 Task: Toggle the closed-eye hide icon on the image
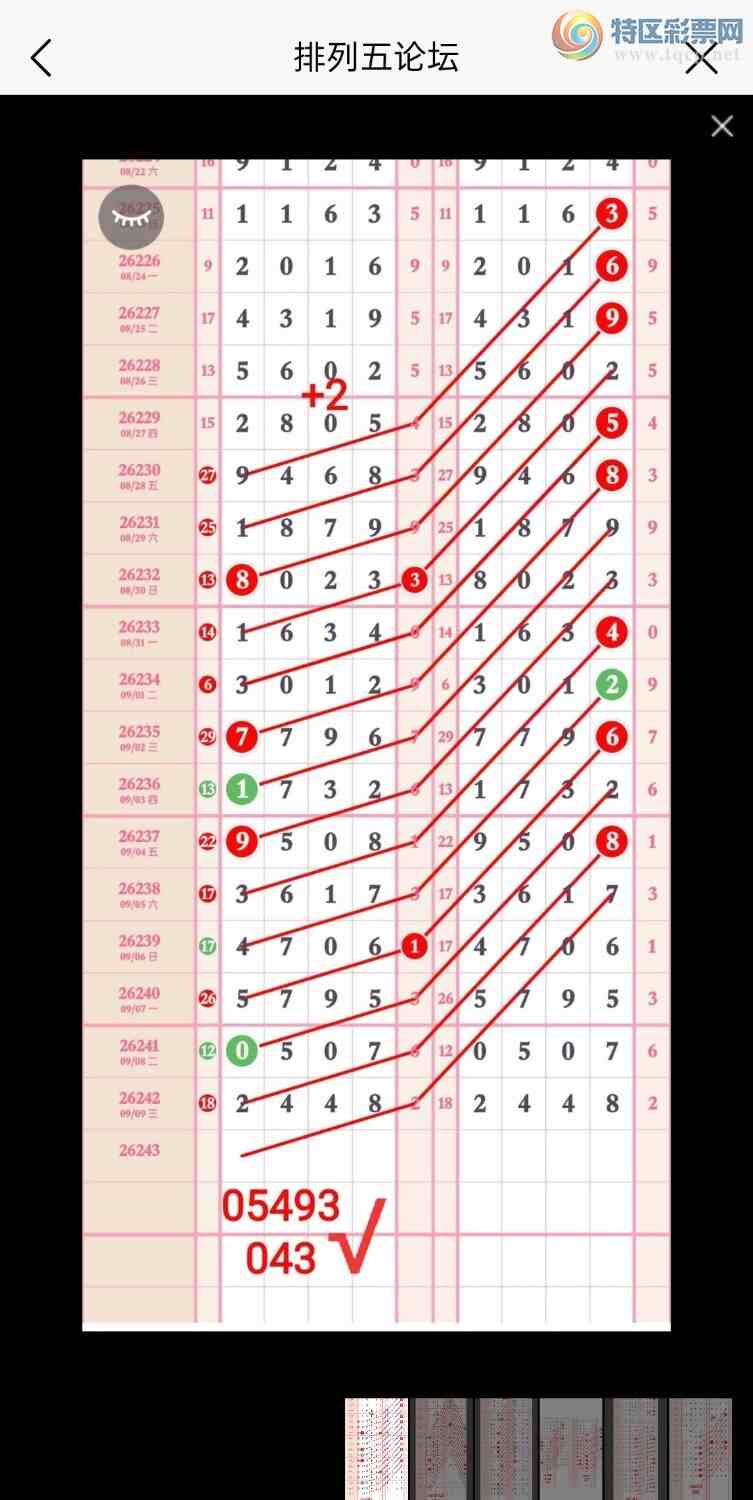pyautogui.click(x=131, y=217)
